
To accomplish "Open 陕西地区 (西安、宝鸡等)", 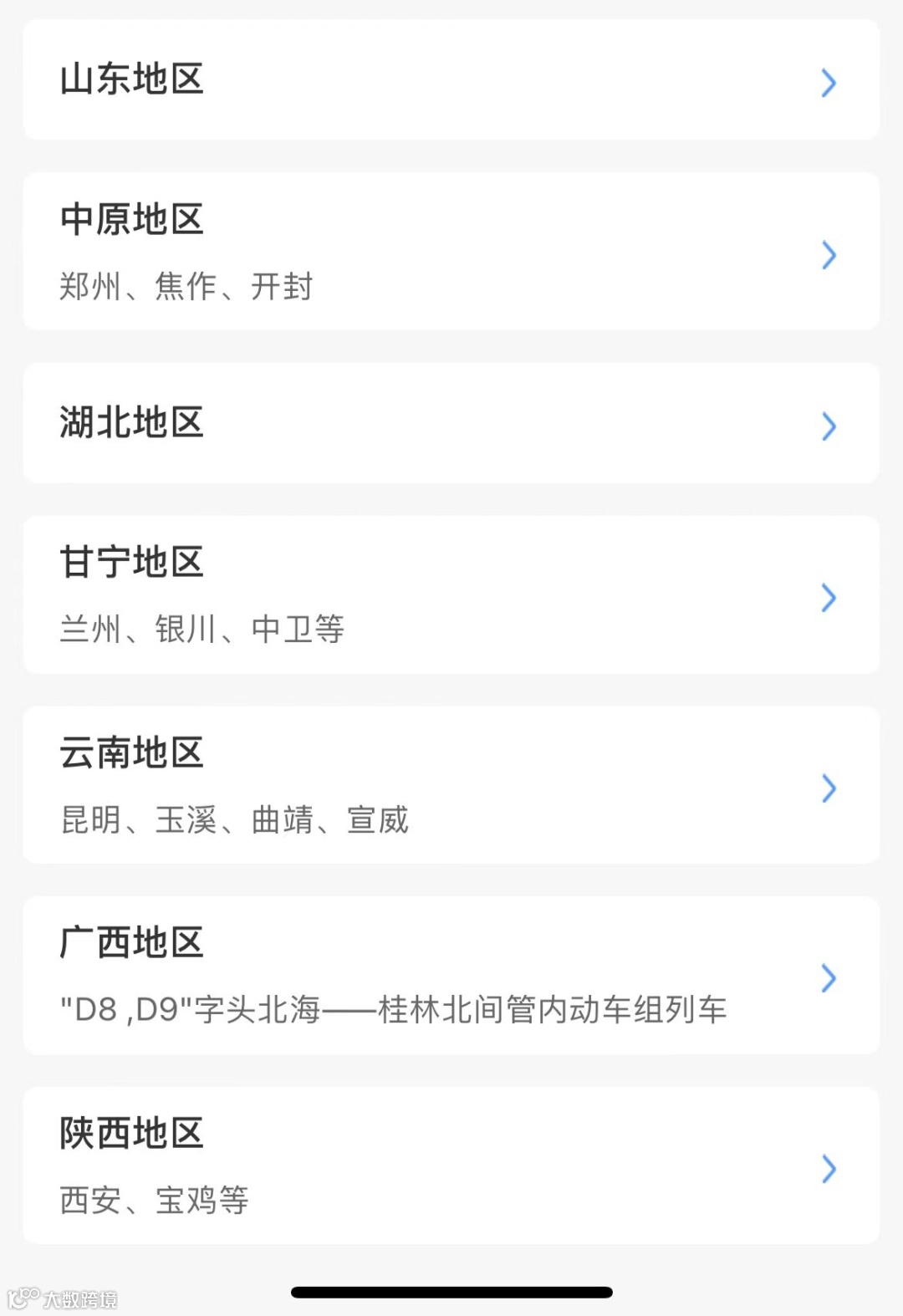I will [451, 1166].
